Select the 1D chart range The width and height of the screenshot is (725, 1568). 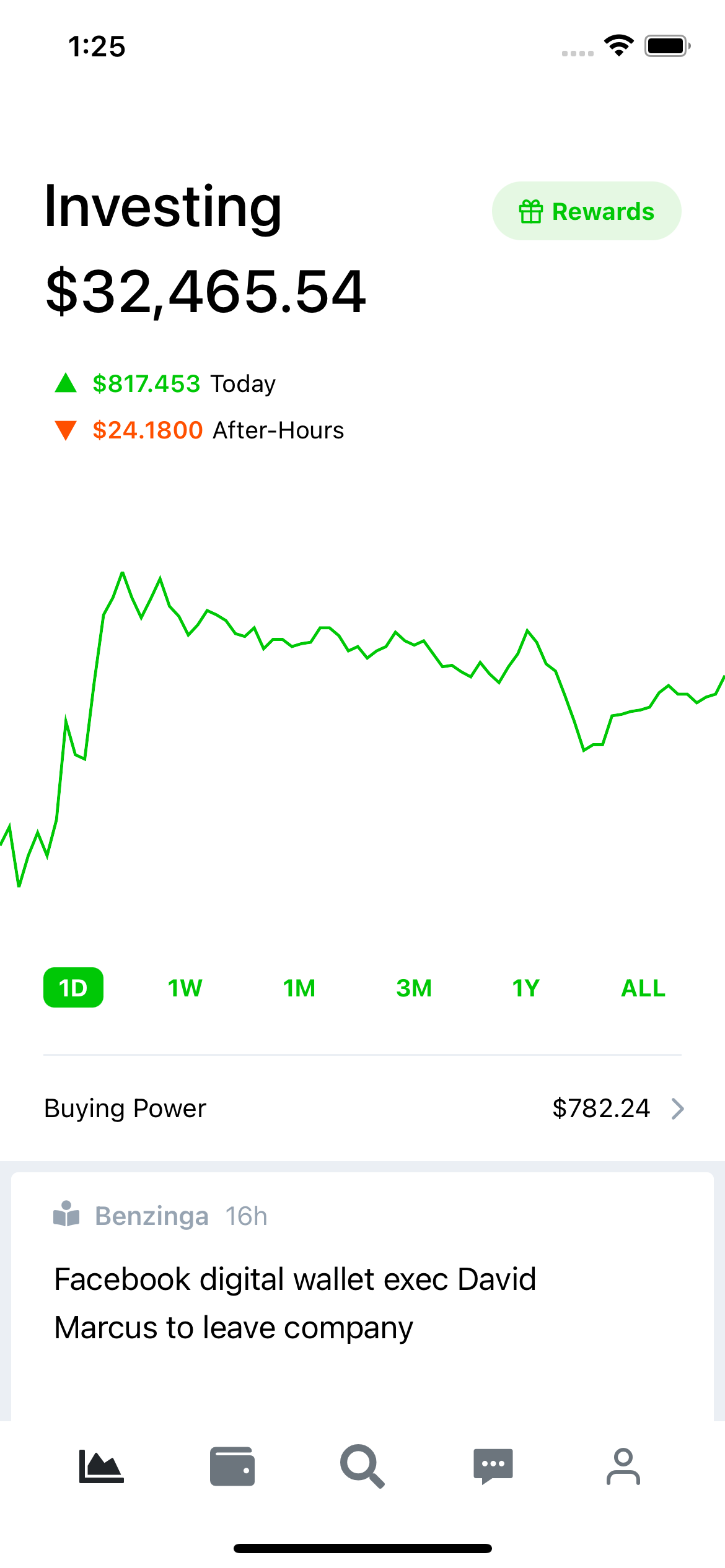(x=73, y=988)
